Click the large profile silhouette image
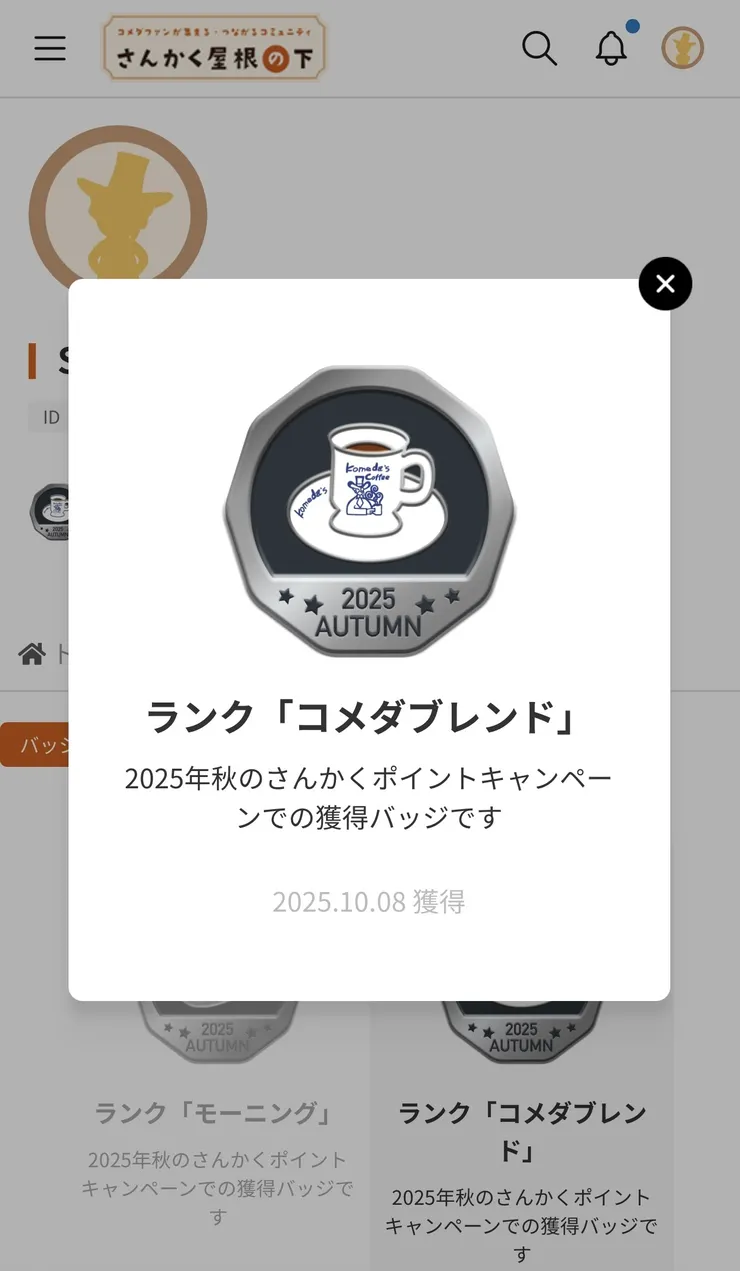740x1271 pixels. 117,212
